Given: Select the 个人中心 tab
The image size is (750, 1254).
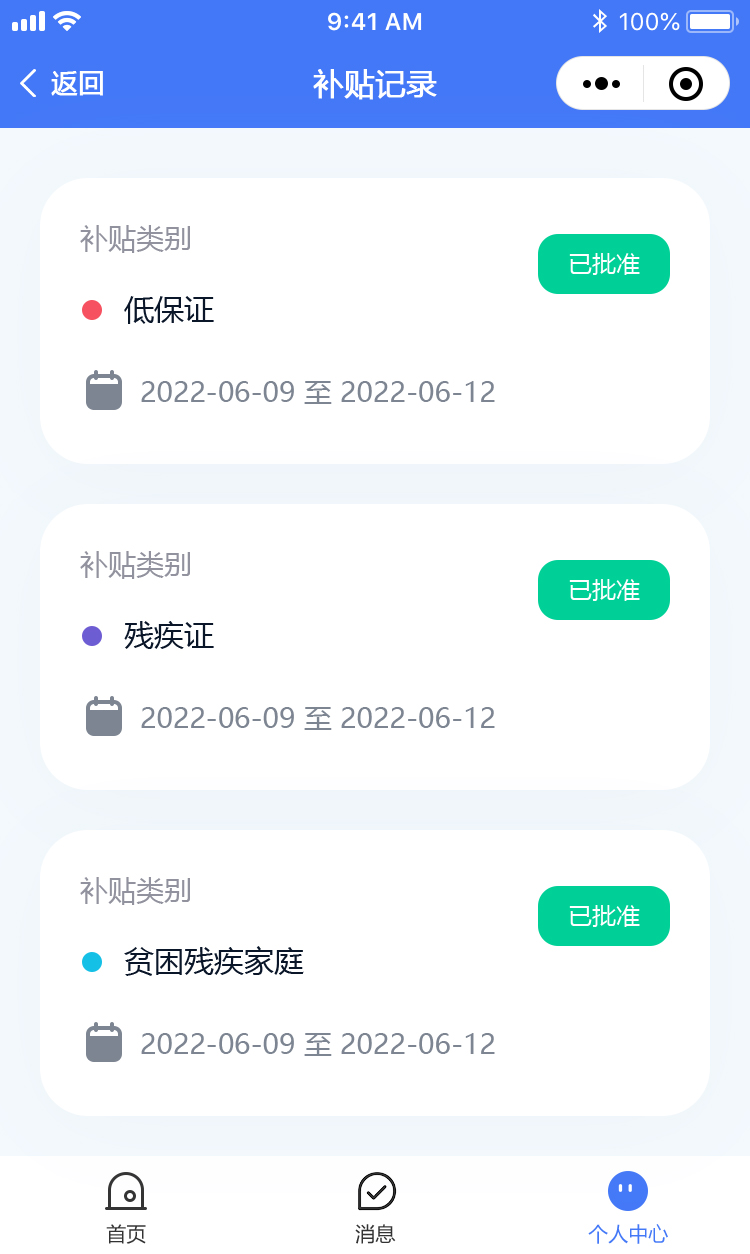Looking at the screenshot, I should tap(628, 1207).
